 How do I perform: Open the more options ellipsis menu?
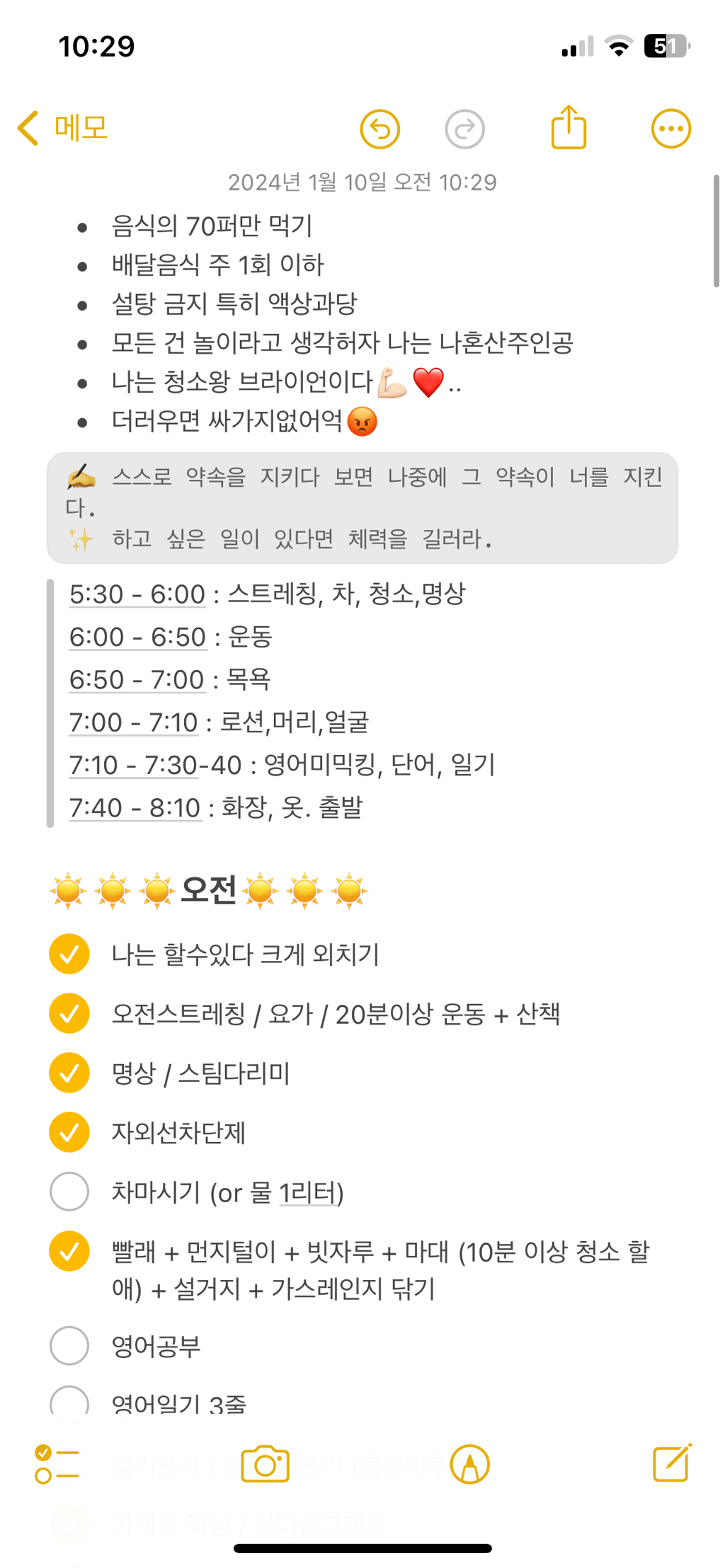[x=670, y=129]
